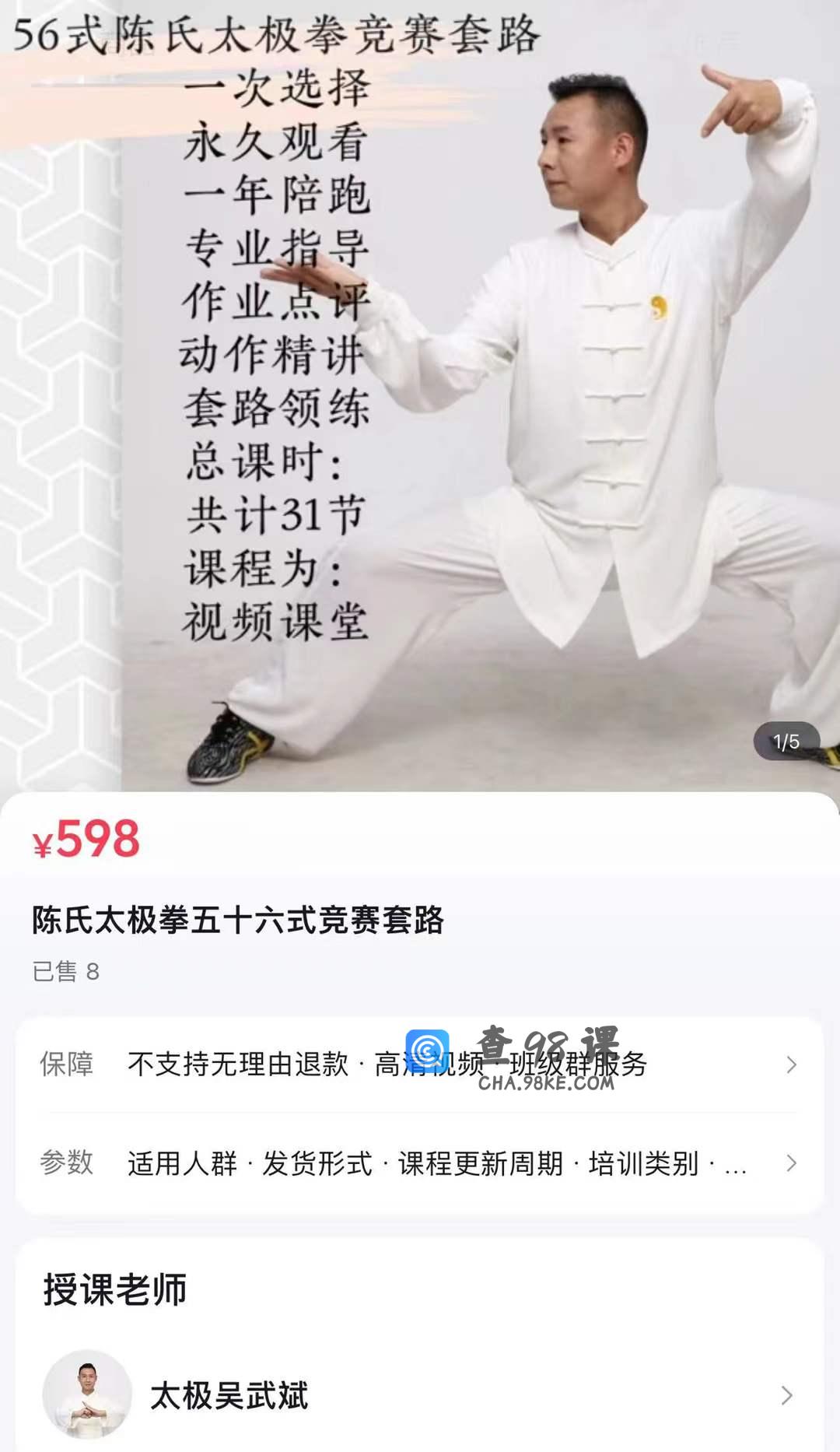Image resolution: width=840 pixels, height=1452 pixels.
Task: Open the course banner image
Action: (x=420, y=395)
